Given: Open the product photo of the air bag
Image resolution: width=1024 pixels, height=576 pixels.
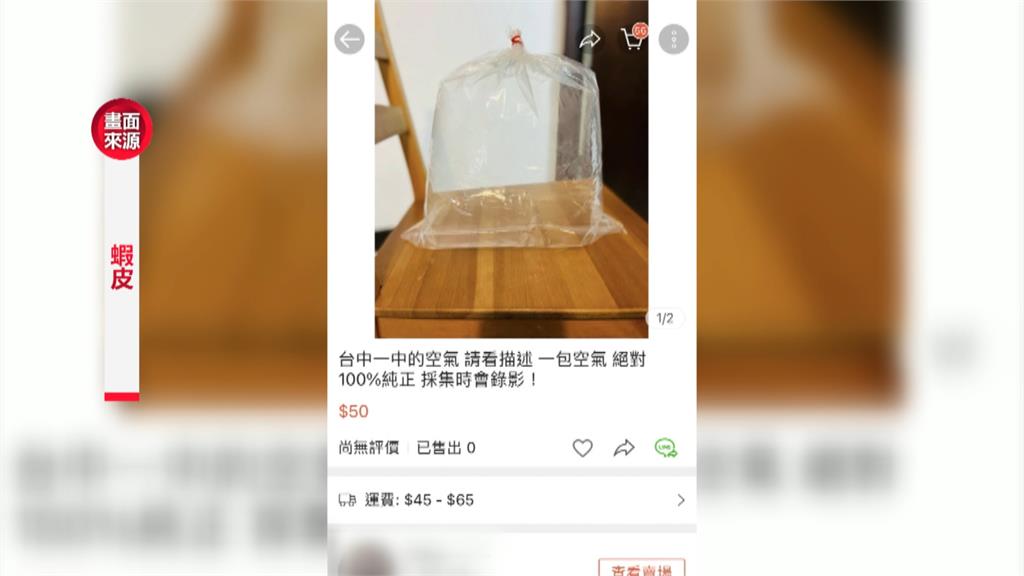Looking at the screenshot, I should pos(511,170).
